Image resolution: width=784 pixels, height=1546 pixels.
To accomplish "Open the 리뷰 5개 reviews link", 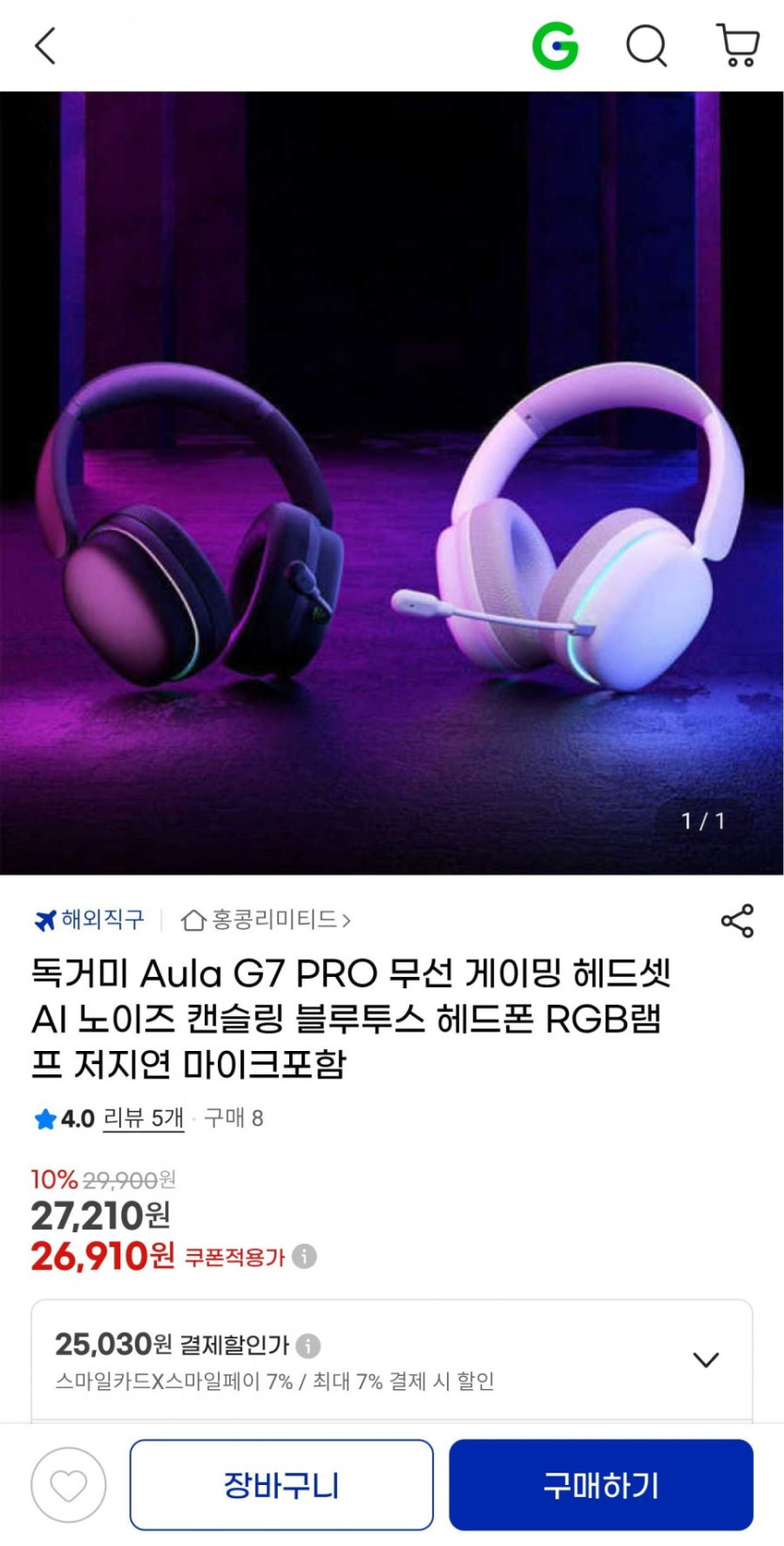I will pos(143,1118).
